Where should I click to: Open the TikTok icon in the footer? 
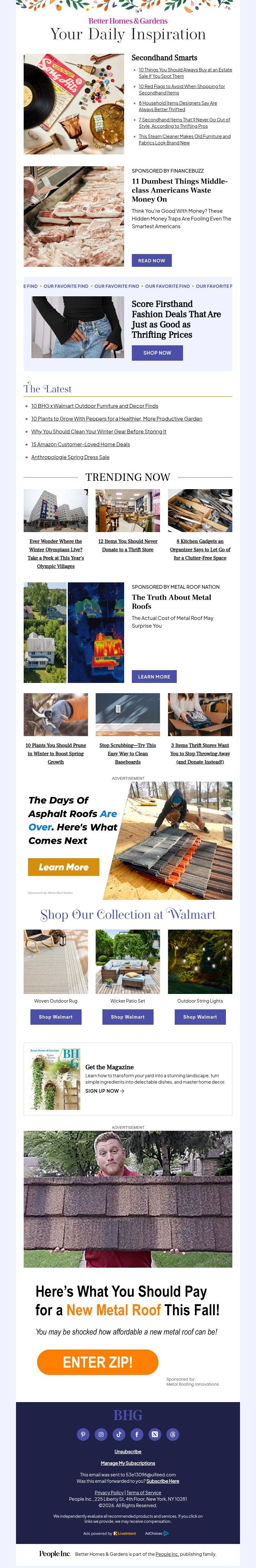coord(119,1434)
